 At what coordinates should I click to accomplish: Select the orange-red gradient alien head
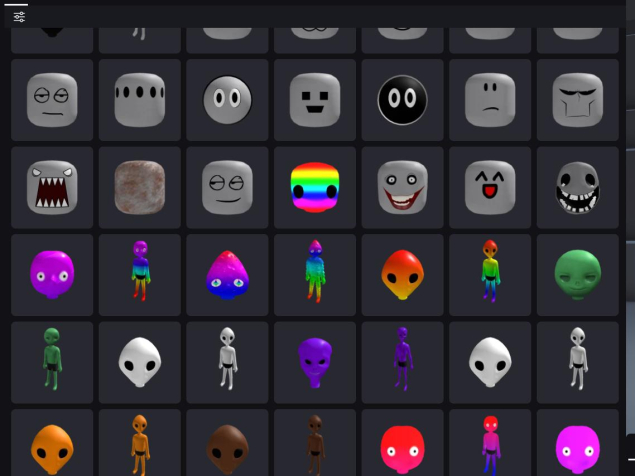(402, 274)
